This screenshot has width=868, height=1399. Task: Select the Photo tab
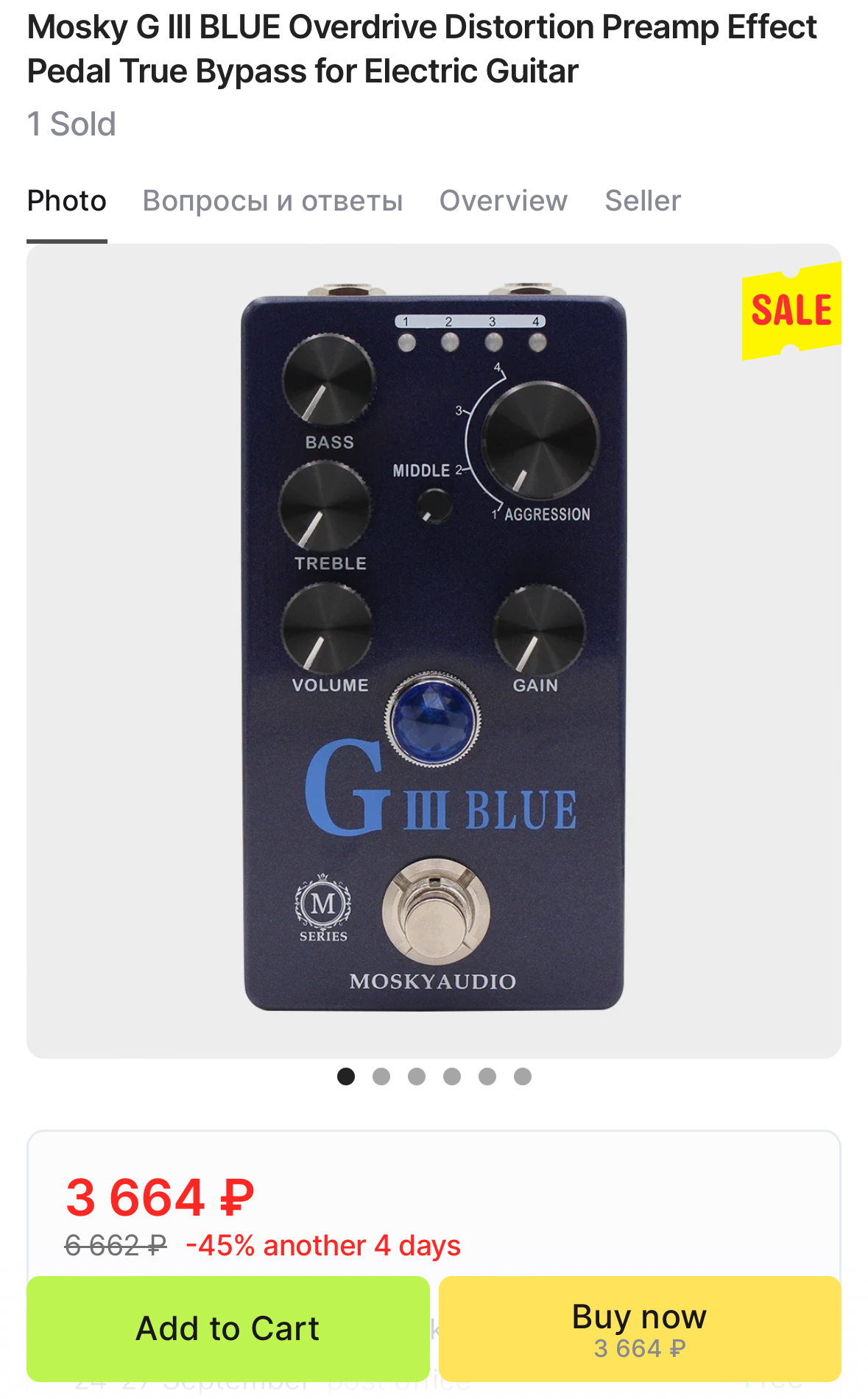tap(67, 201)
